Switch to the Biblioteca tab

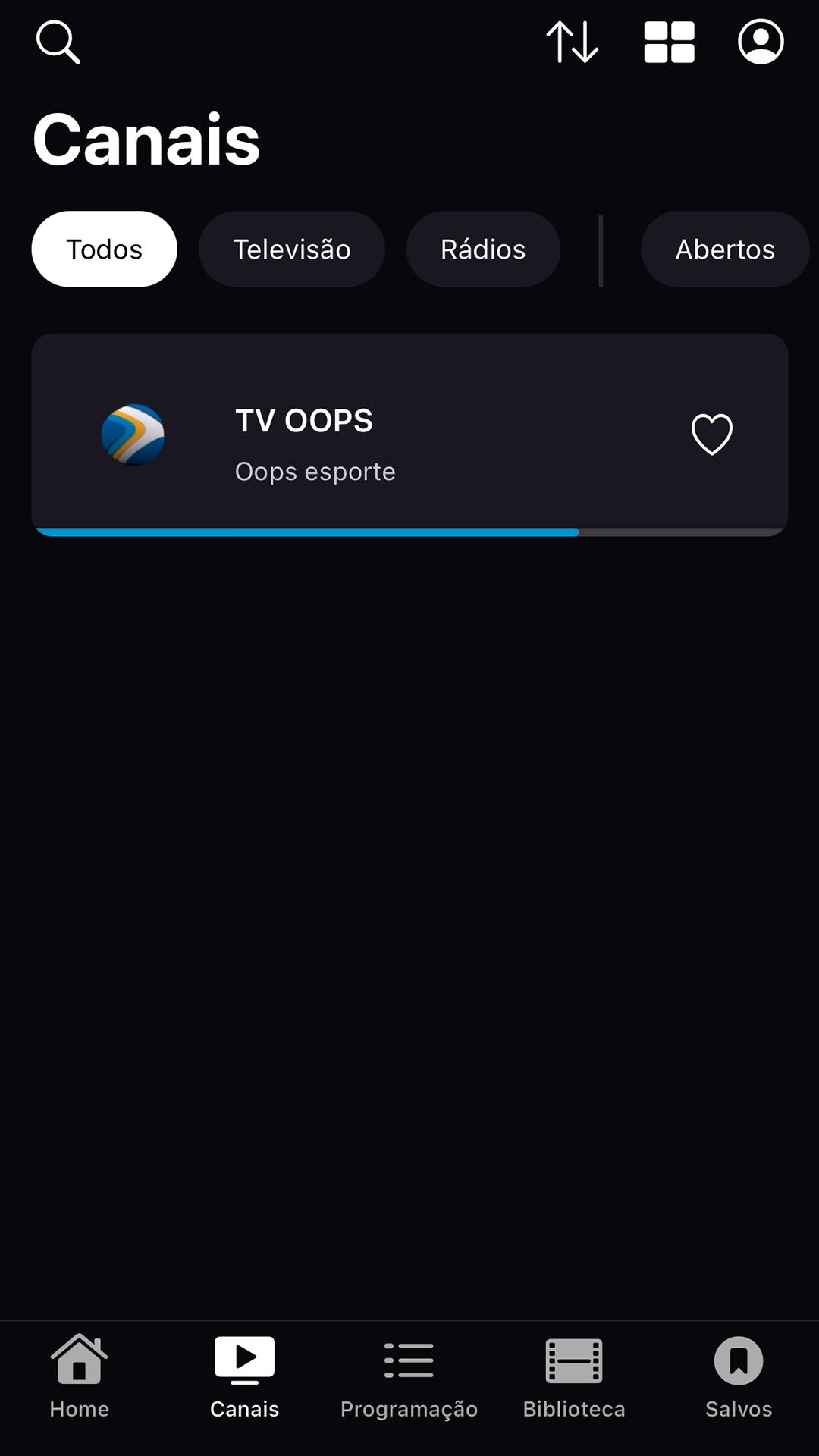574,1378
